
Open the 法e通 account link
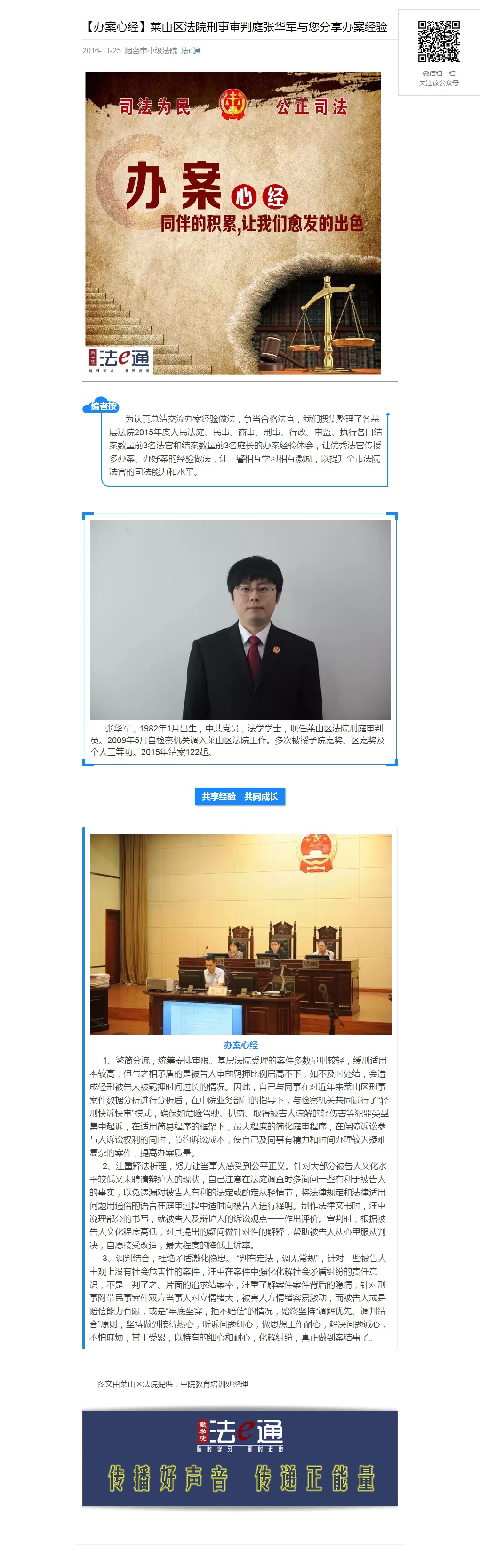[191, 50]
